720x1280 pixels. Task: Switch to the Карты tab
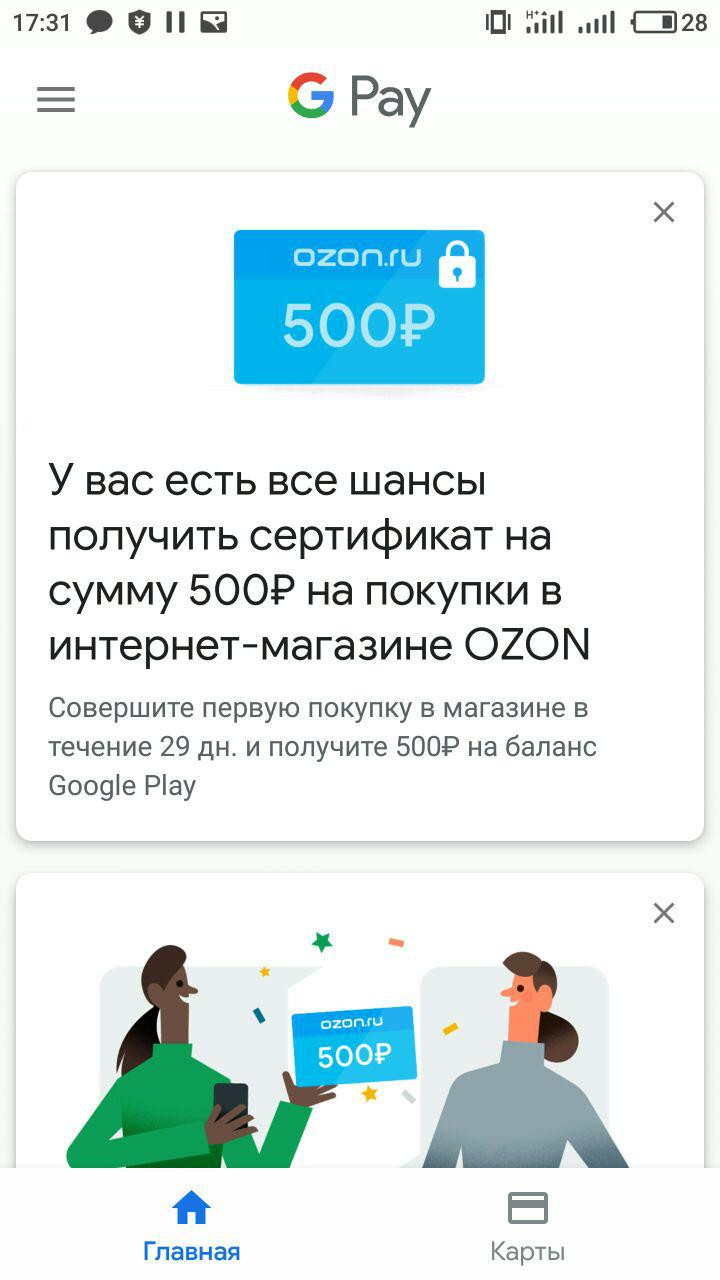527,1226
